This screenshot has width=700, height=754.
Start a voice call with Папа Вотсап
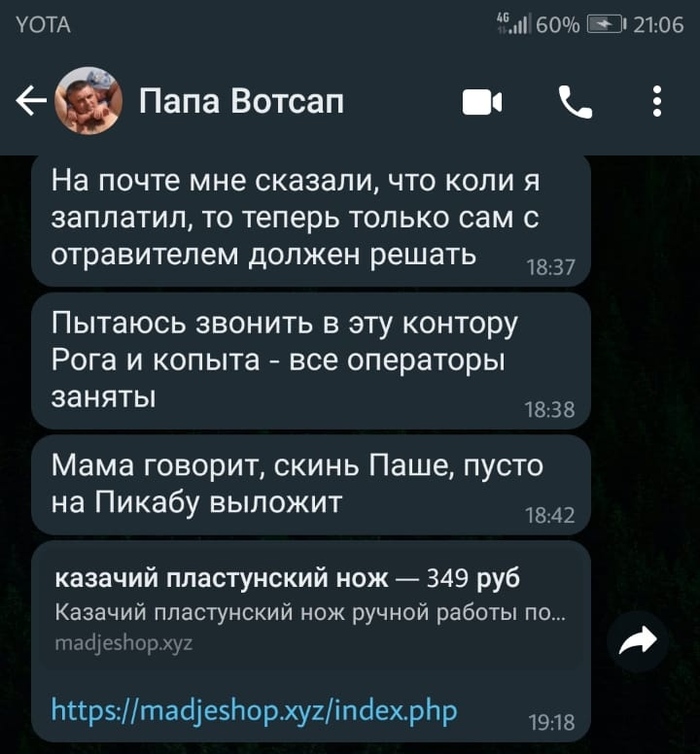[575, 101]
